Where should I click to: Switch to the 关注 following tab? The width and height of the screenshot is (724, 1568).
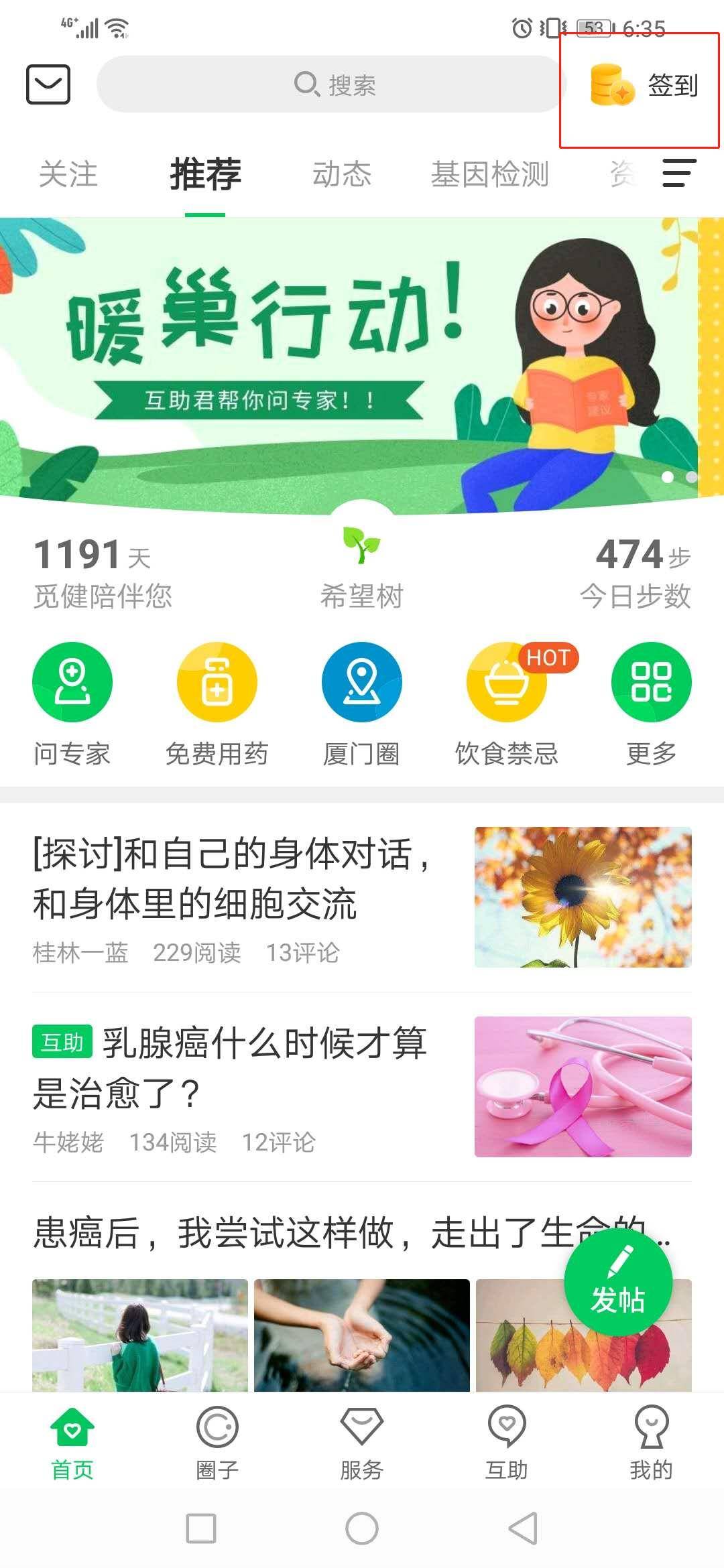(x=68, y=175)
